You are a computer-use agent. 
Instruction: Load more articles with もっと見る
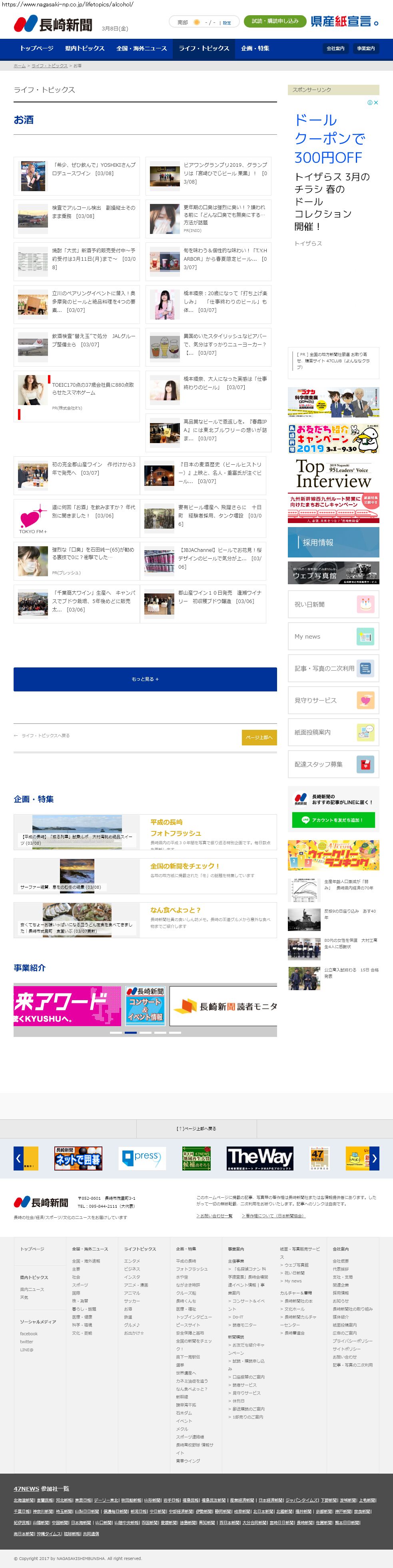point(145,679)
